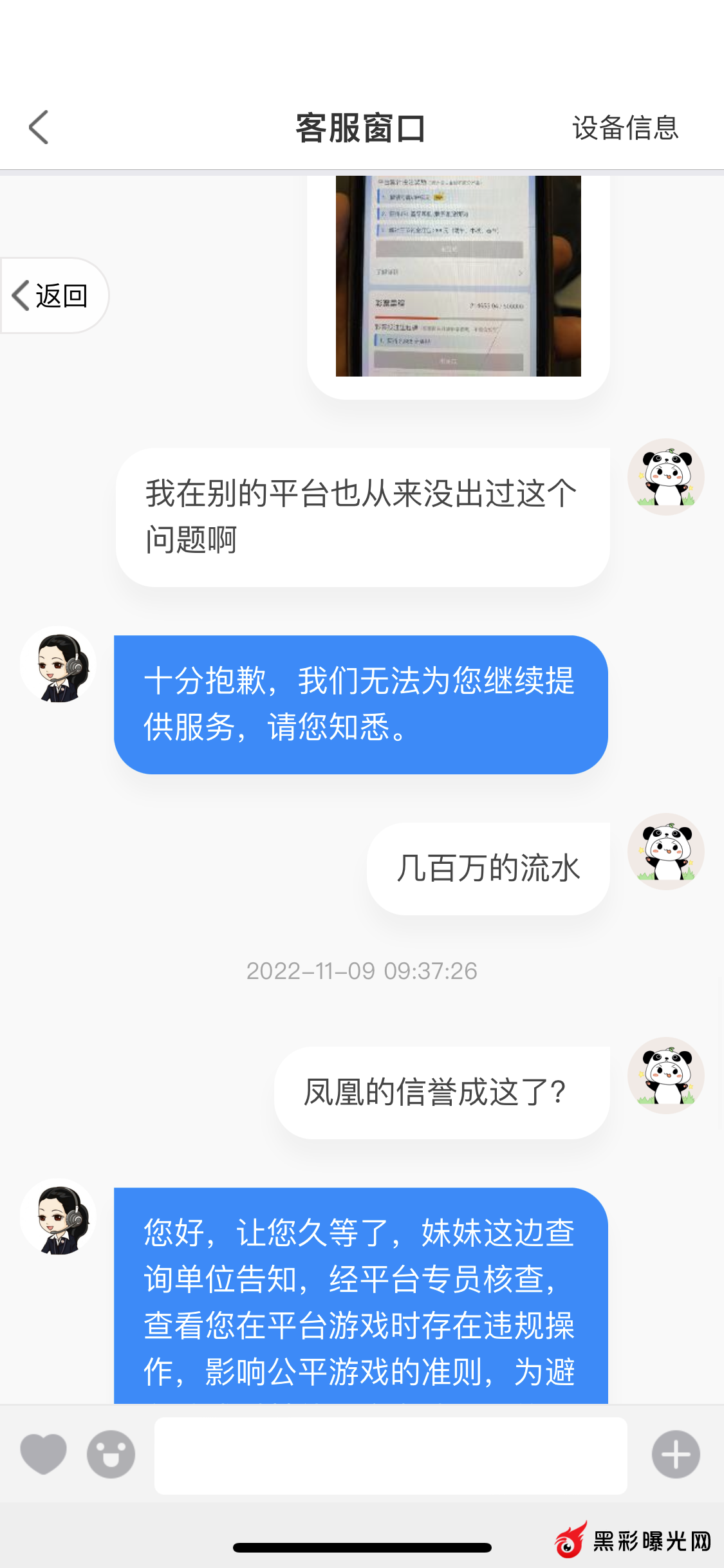Open the emoji picker

[111, 1454]
